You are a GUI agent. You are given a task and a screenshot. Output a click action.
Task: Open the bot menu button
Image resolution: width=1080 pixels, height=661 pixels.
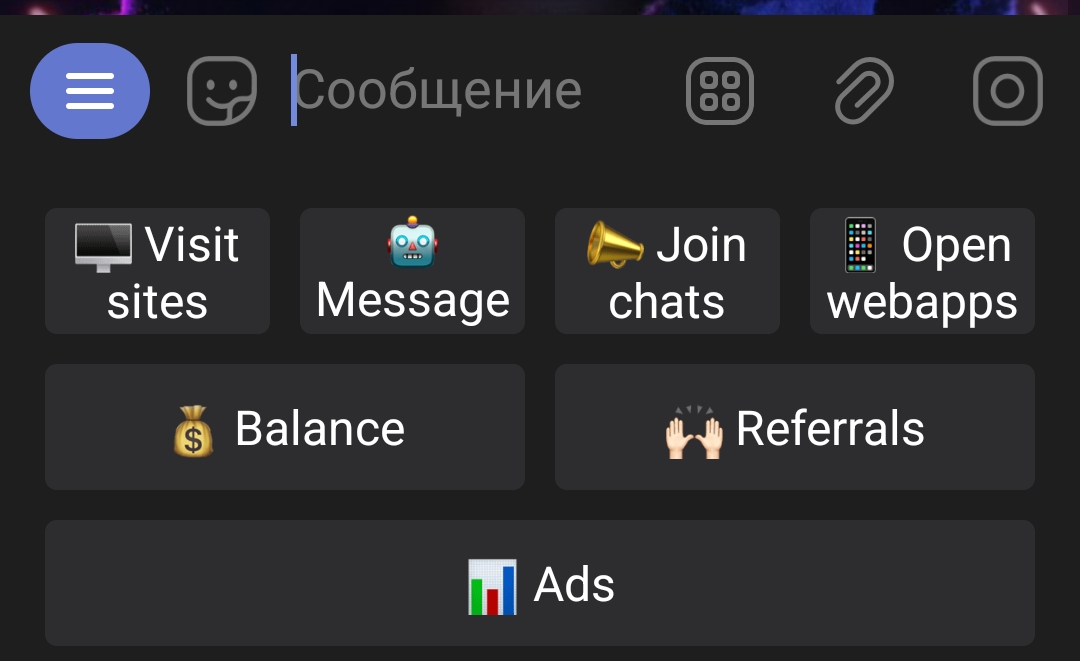click(x=90, y=91)
